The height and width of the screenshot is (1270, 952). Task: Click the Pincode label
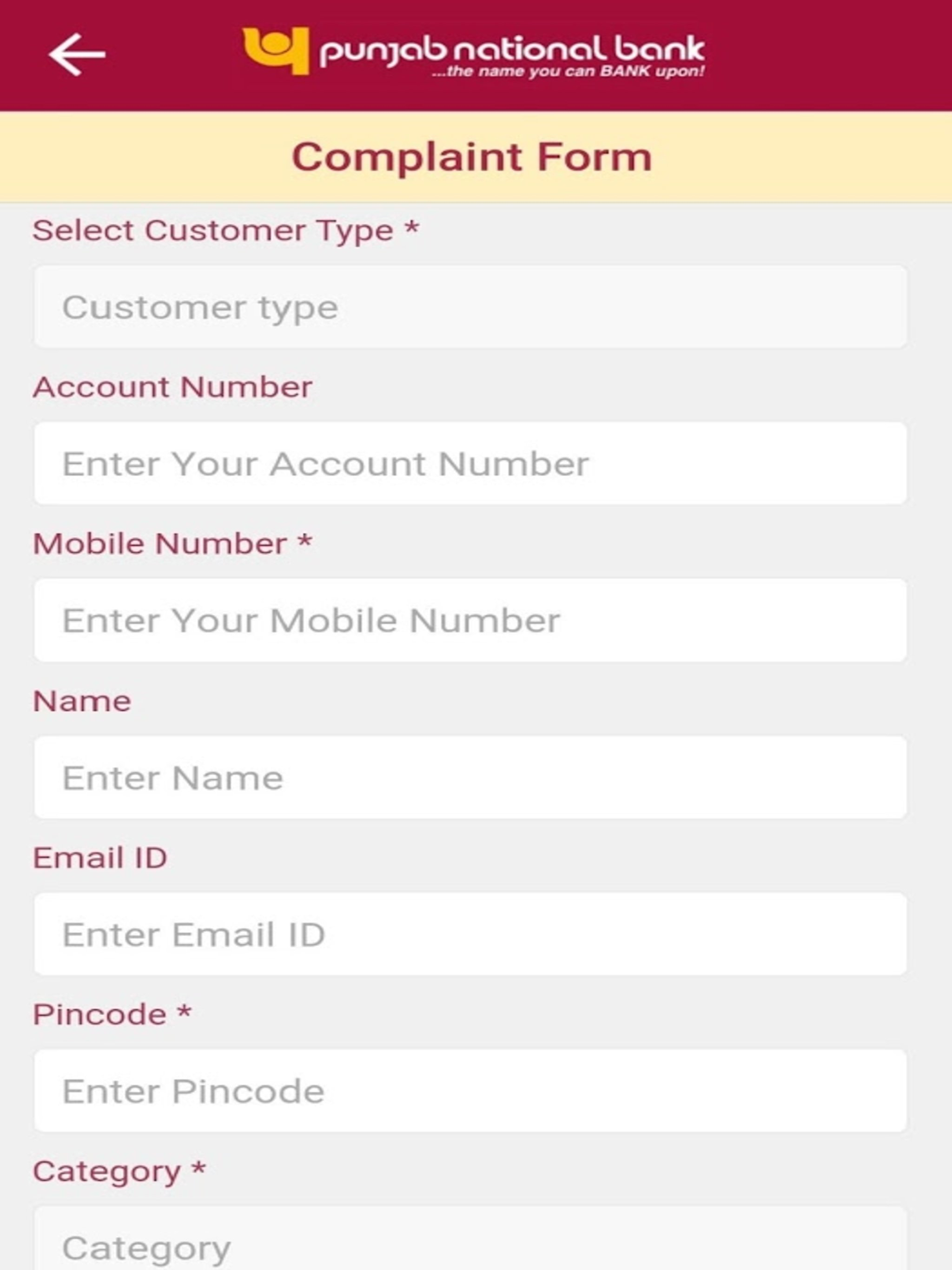click(x=112, y=1013)
